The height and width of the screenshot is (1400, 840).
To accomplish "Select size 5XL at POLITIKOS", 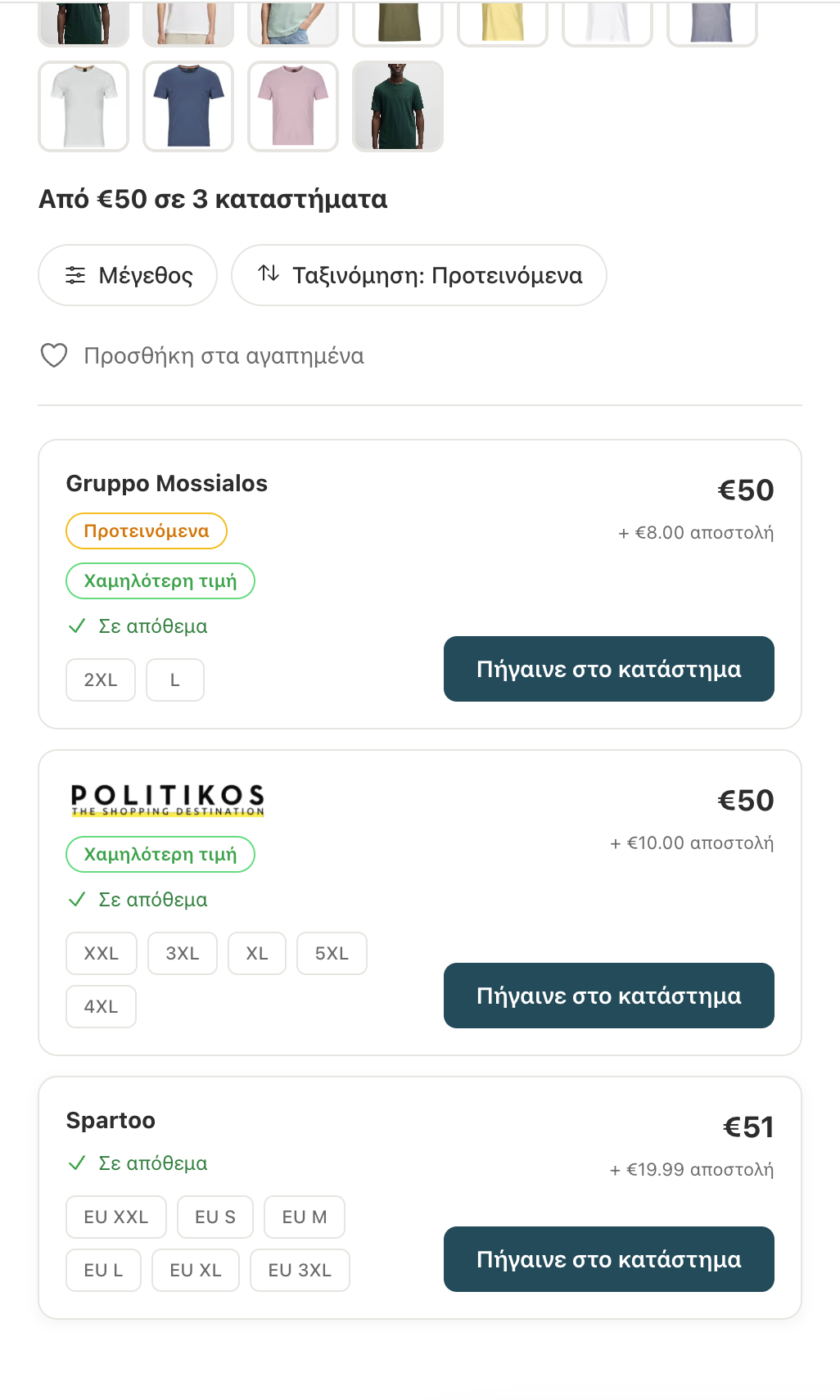I will (x=332, y=953).
